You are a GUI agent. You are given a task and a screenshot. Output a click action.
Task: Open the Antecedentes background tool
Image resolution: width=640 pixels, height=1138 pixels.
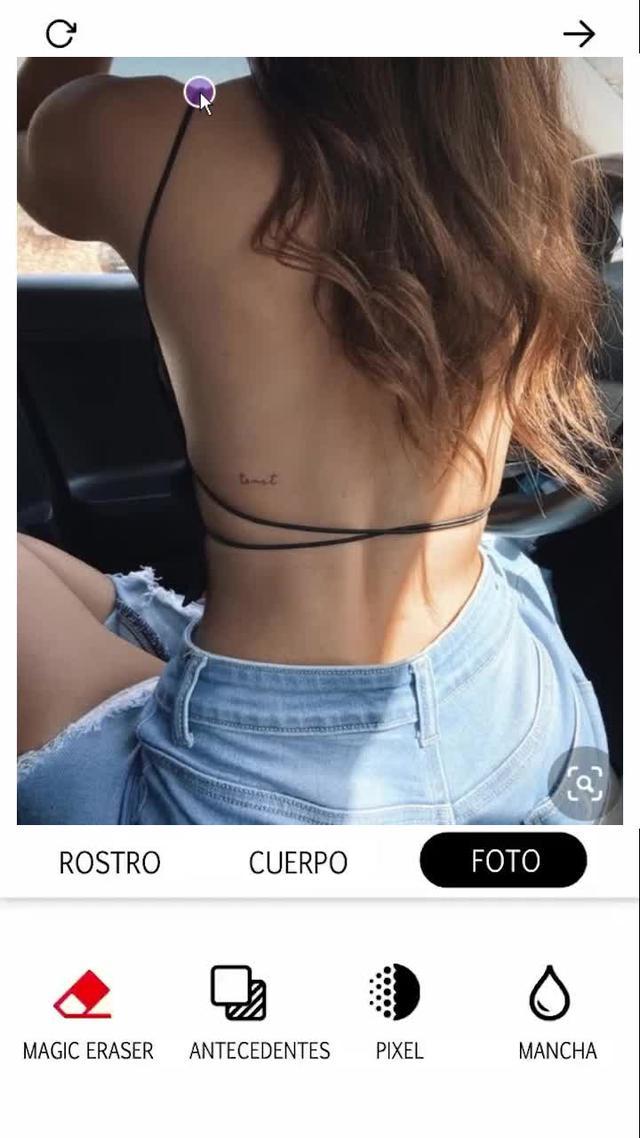259,1012
